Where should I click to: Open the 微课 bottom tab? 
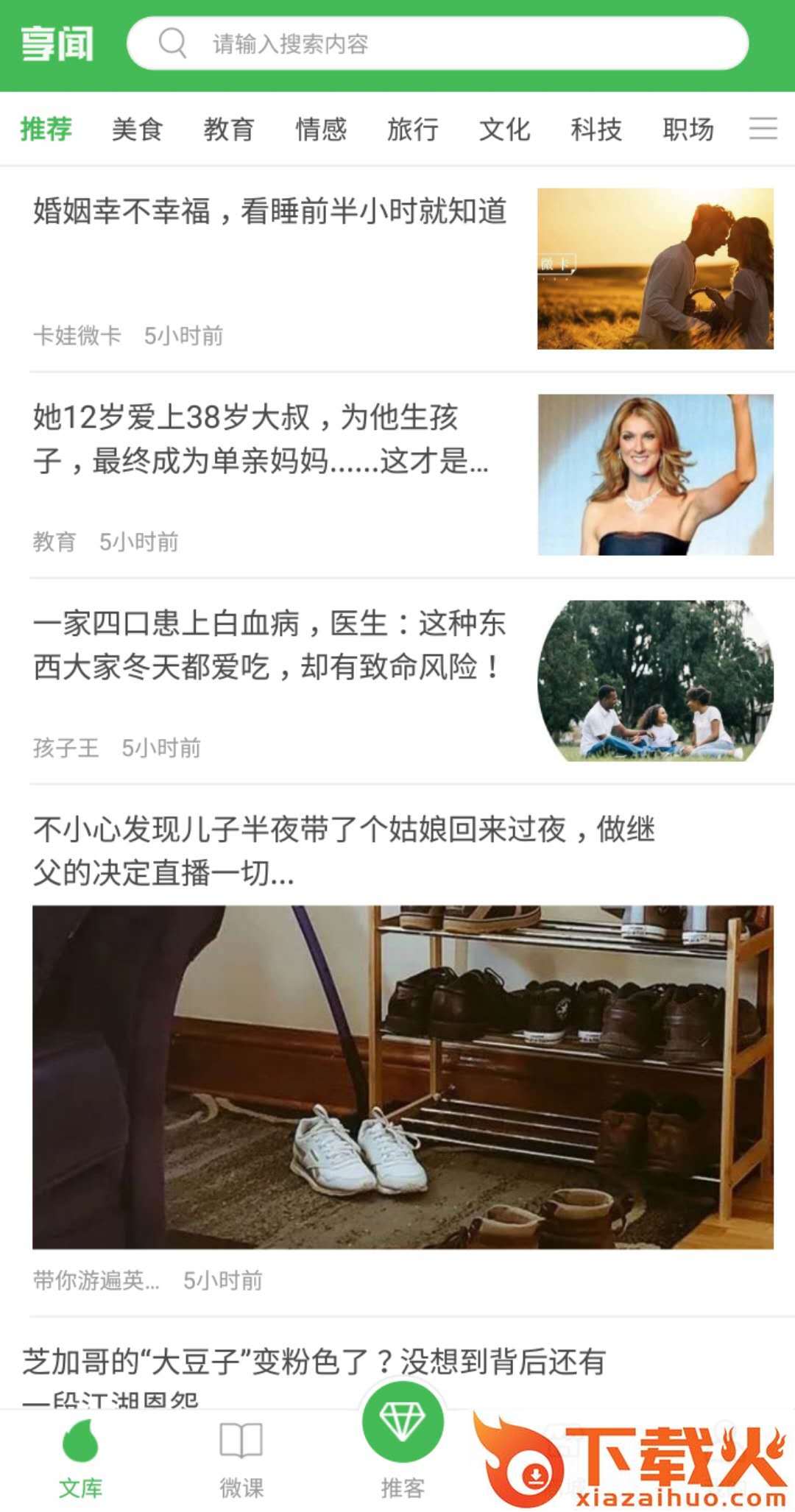coord(241,1459)
